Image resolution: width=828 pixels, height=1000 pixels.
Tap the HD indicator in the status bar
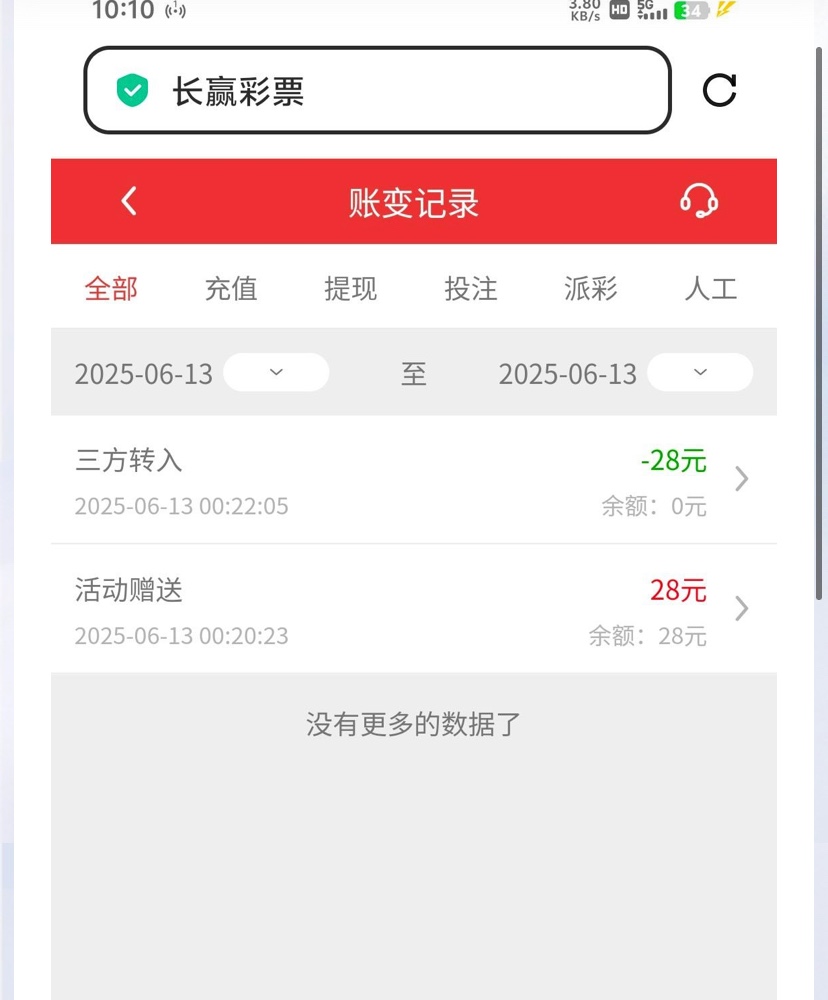click(618, 10)
